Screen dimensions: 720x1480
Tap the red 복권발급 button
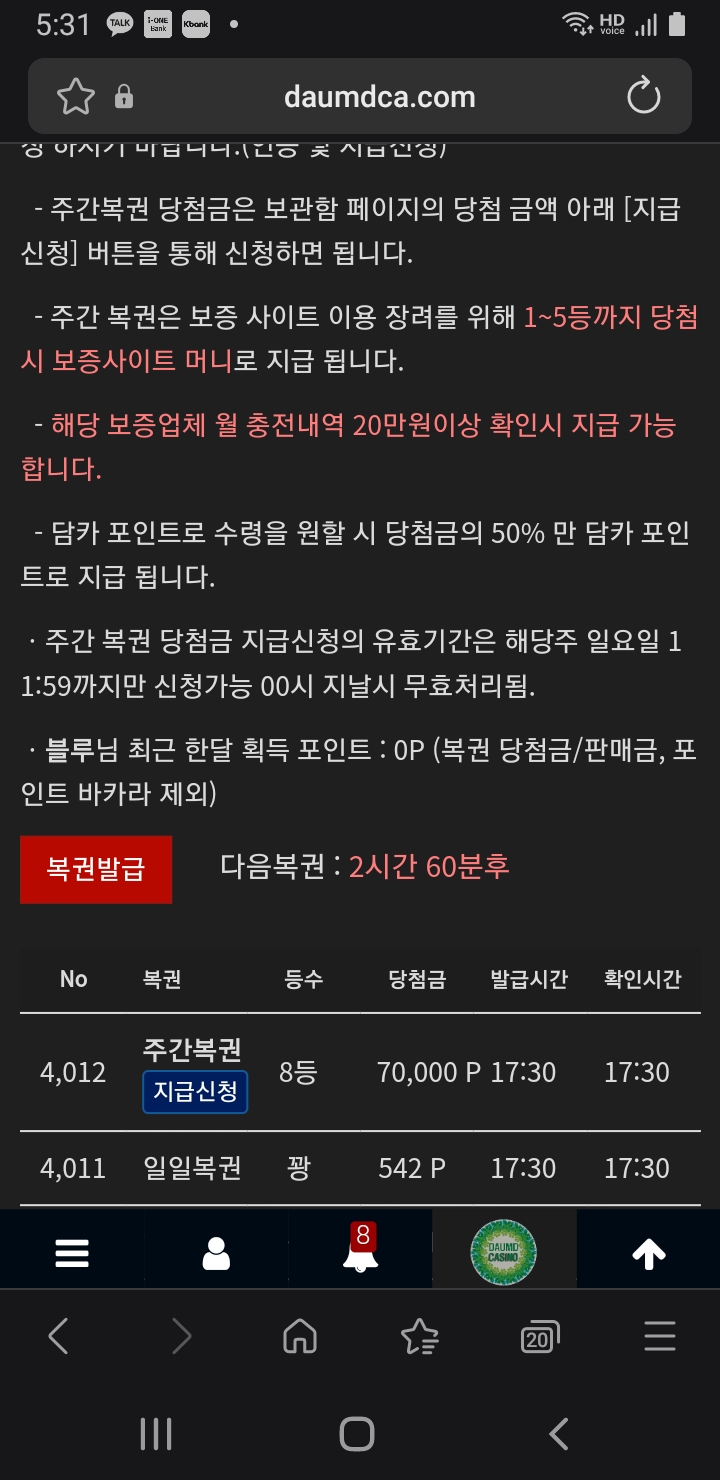[x=96, y=869]
